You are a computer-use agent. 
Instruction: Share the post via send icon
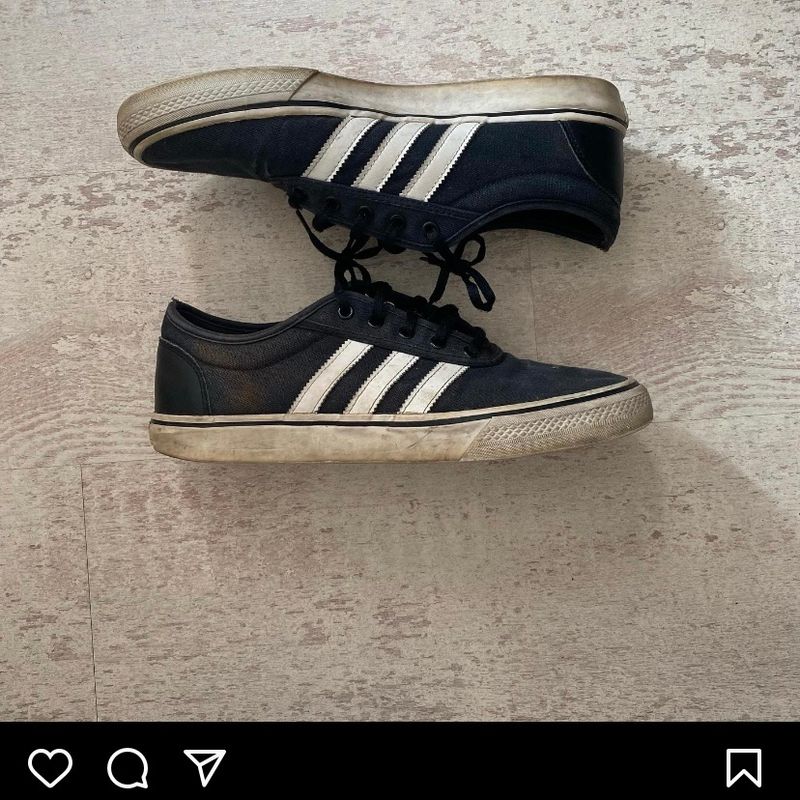tap(205, 767)
